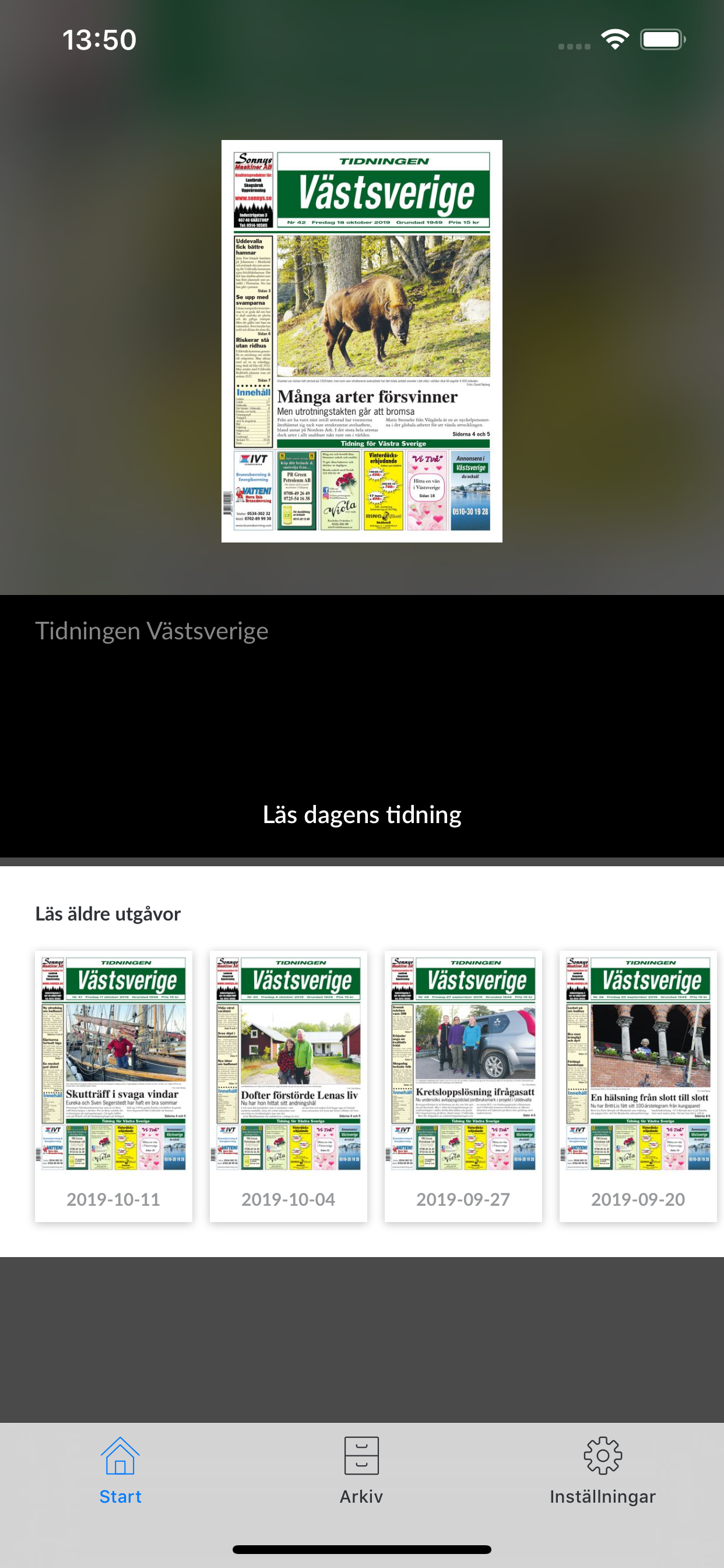Tap the Läs äldre utgåvor heading
This screenshot has height=1568, width=724.
click(108, 912)
